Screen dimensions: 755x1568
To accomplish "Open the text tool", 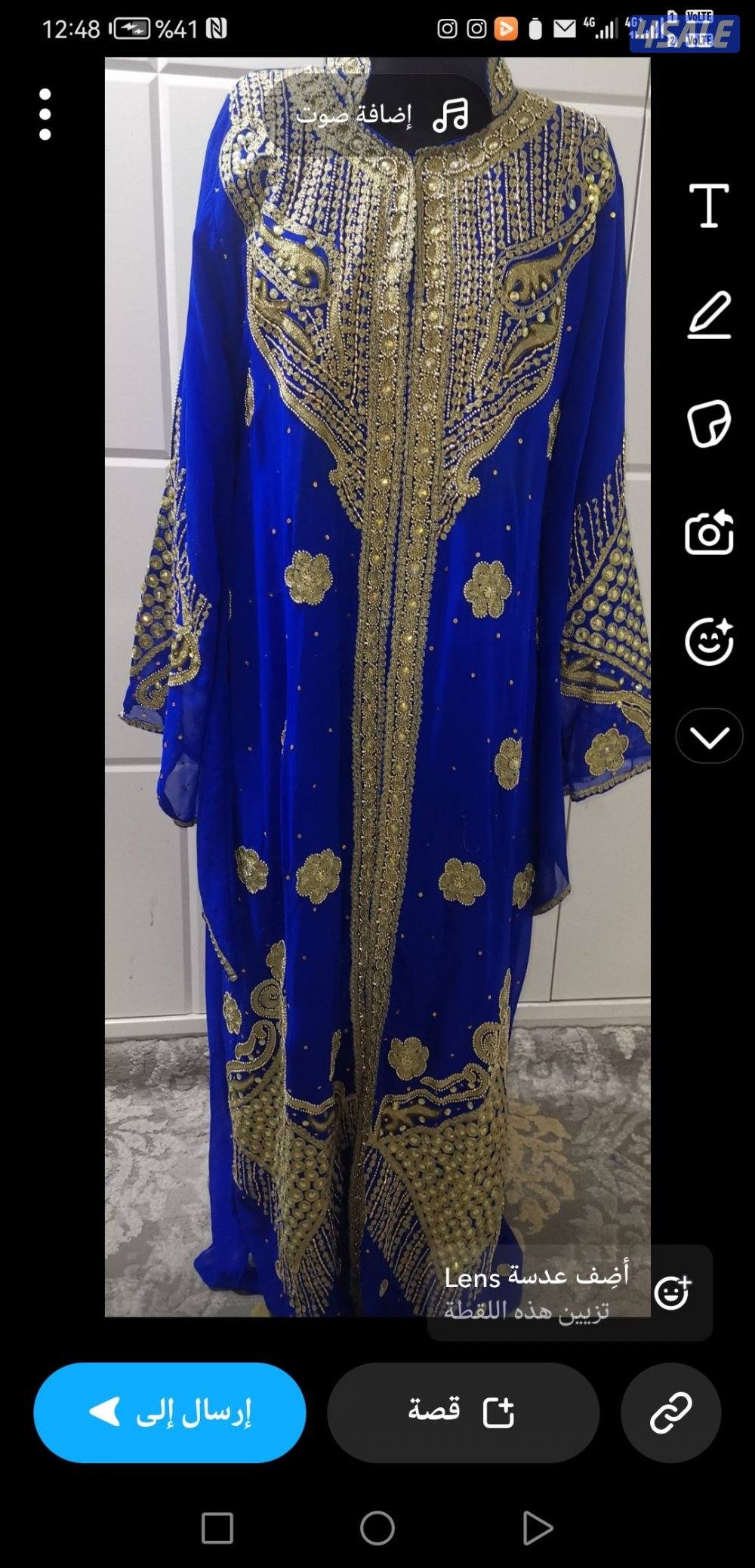I will [709, 205].
